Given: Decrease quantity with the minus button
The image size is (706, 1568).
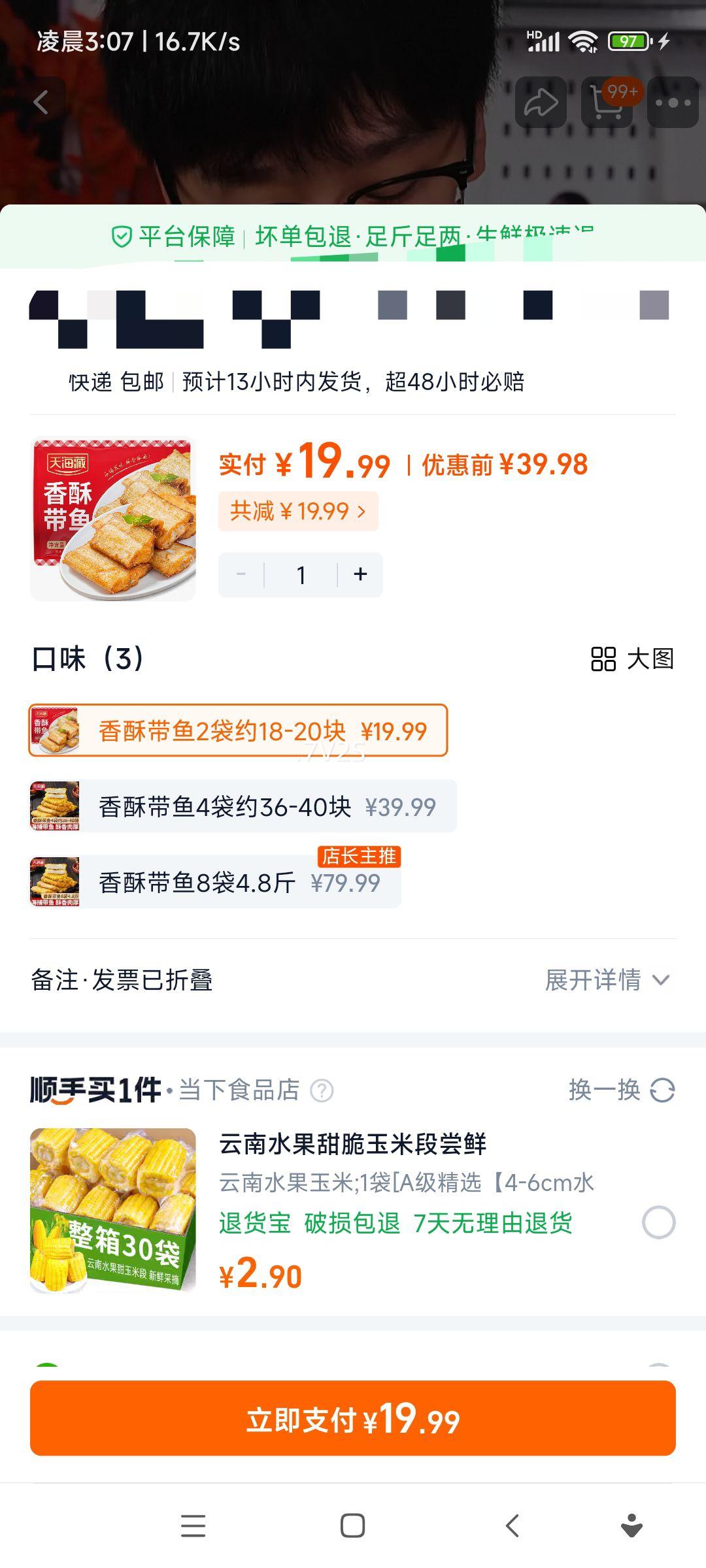Looking at the screenshot, I should tap(241, 574).
